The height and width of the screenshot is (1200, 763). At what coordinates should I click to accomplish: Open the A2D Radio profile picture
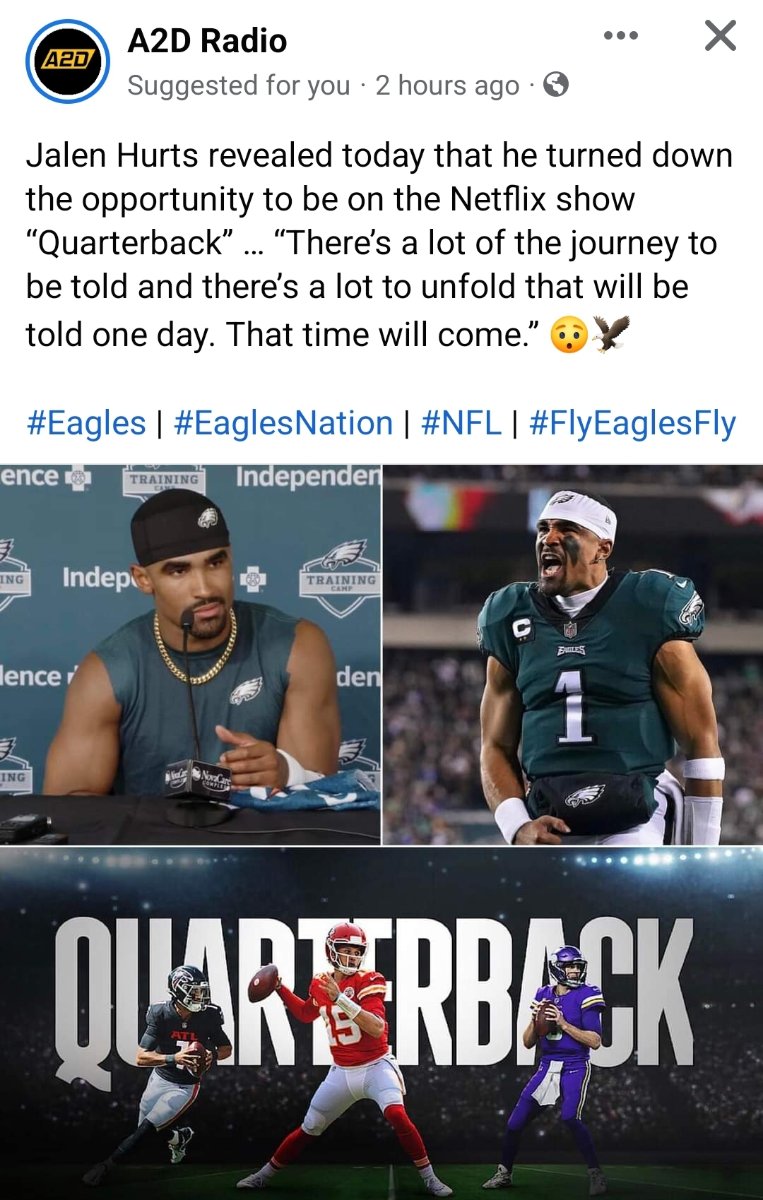tap(66, 61)
